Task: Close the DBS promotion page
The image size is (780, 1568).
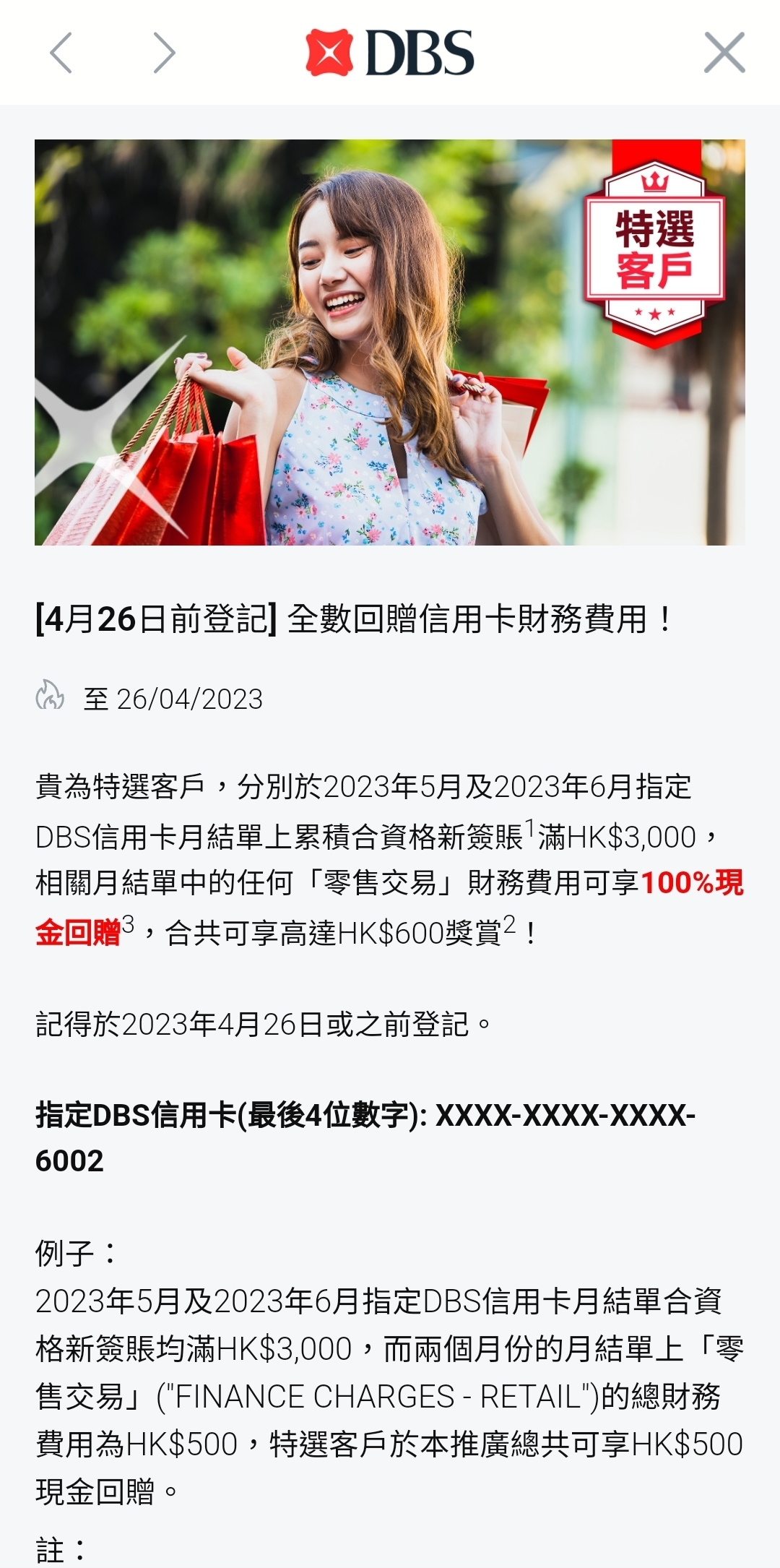Action: pos(724,53)
